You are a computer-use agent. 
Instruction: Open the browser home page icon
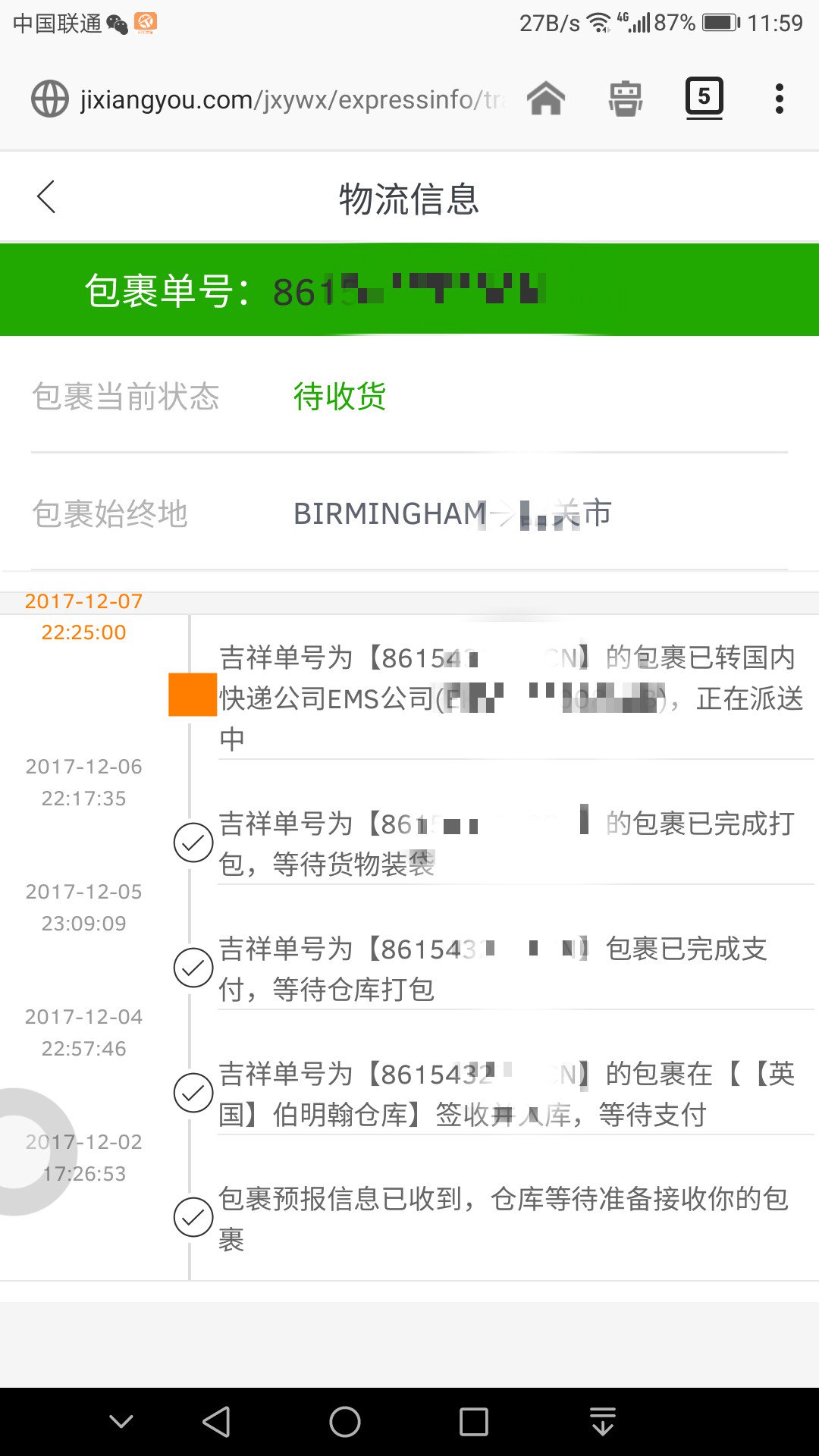pos(546,99)
